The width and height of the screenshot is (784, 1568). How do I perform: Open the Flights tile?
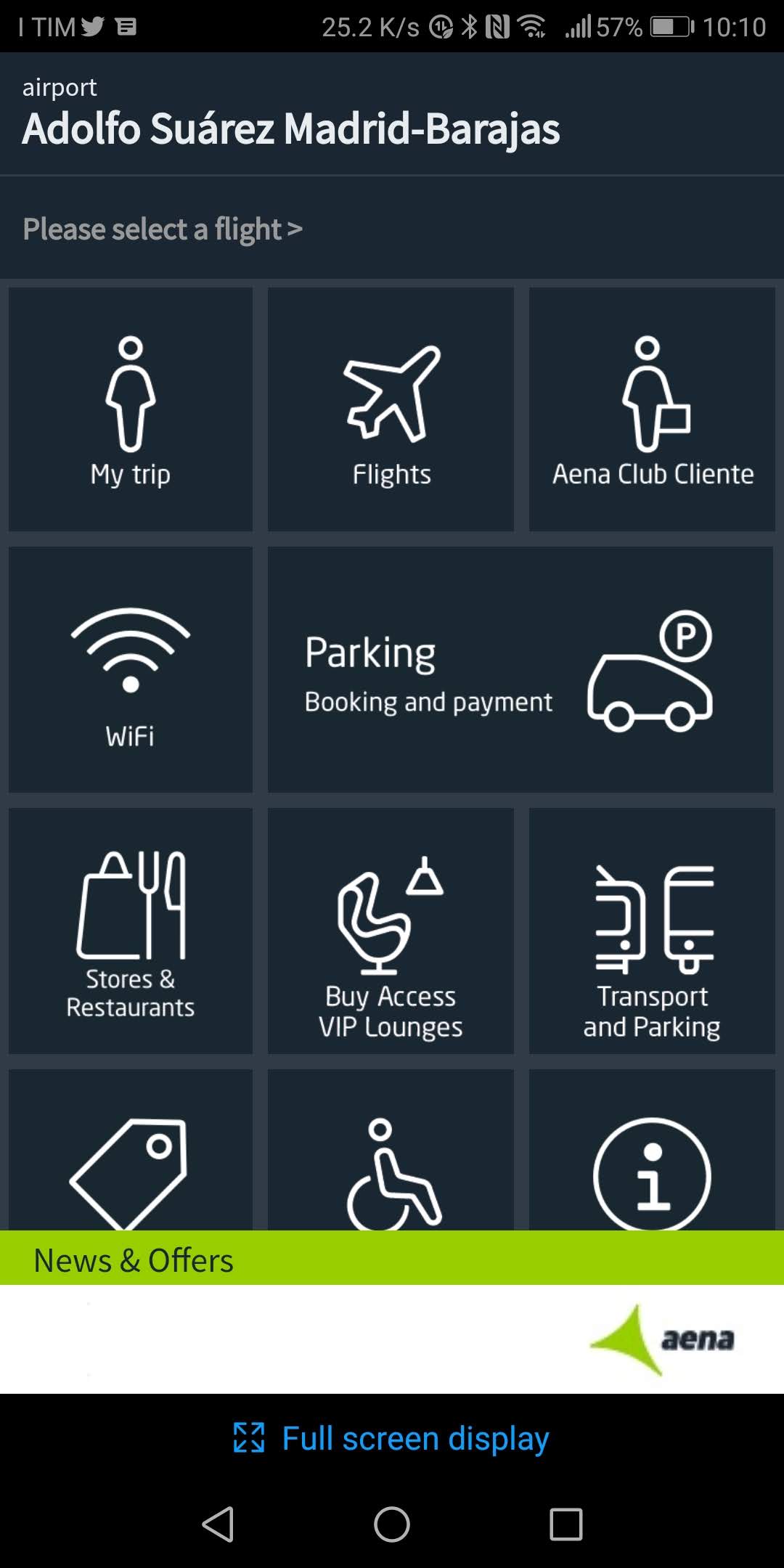coord(391,409)
